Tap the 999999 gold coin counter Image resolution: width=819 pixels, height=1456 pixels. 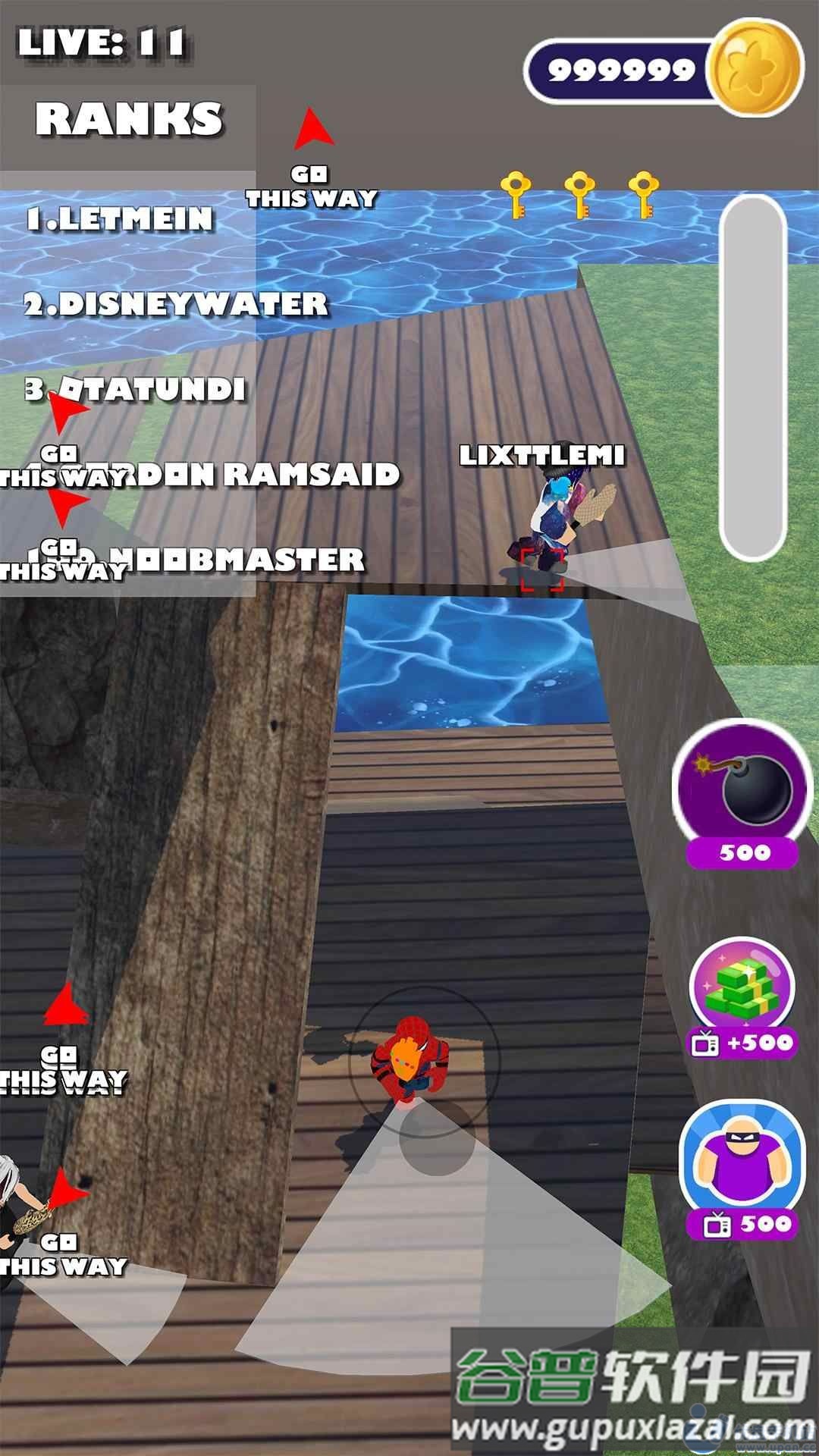pos(664,70)
